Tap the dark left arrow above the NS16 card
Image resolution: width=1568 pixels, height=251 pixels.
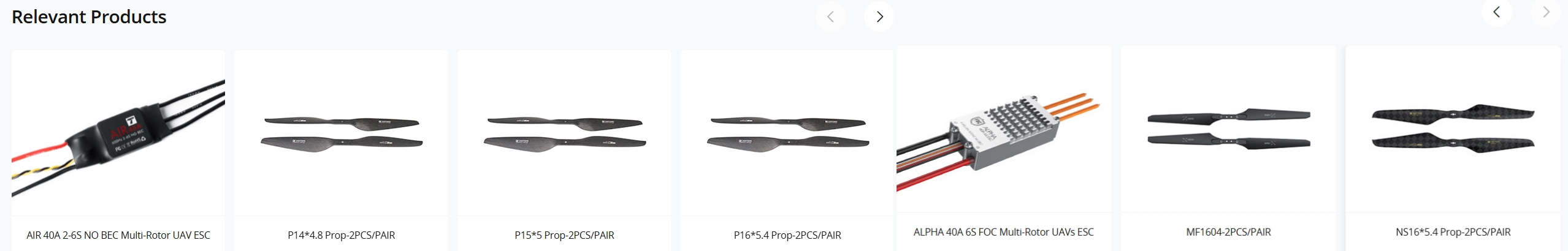click(x=1496, y=12)
